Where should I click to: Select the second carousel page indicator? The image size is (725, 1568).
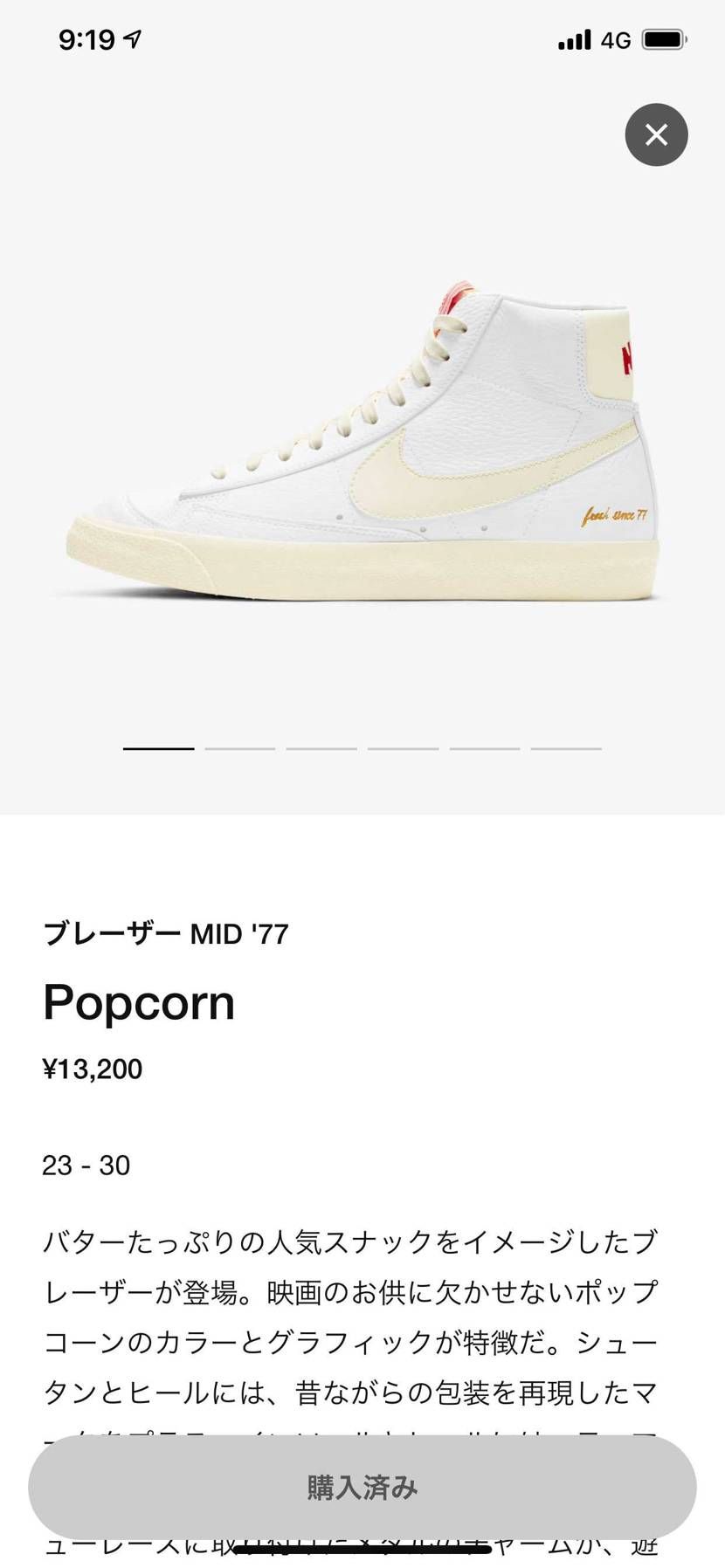pyautogui.click(x=239, y=748)
